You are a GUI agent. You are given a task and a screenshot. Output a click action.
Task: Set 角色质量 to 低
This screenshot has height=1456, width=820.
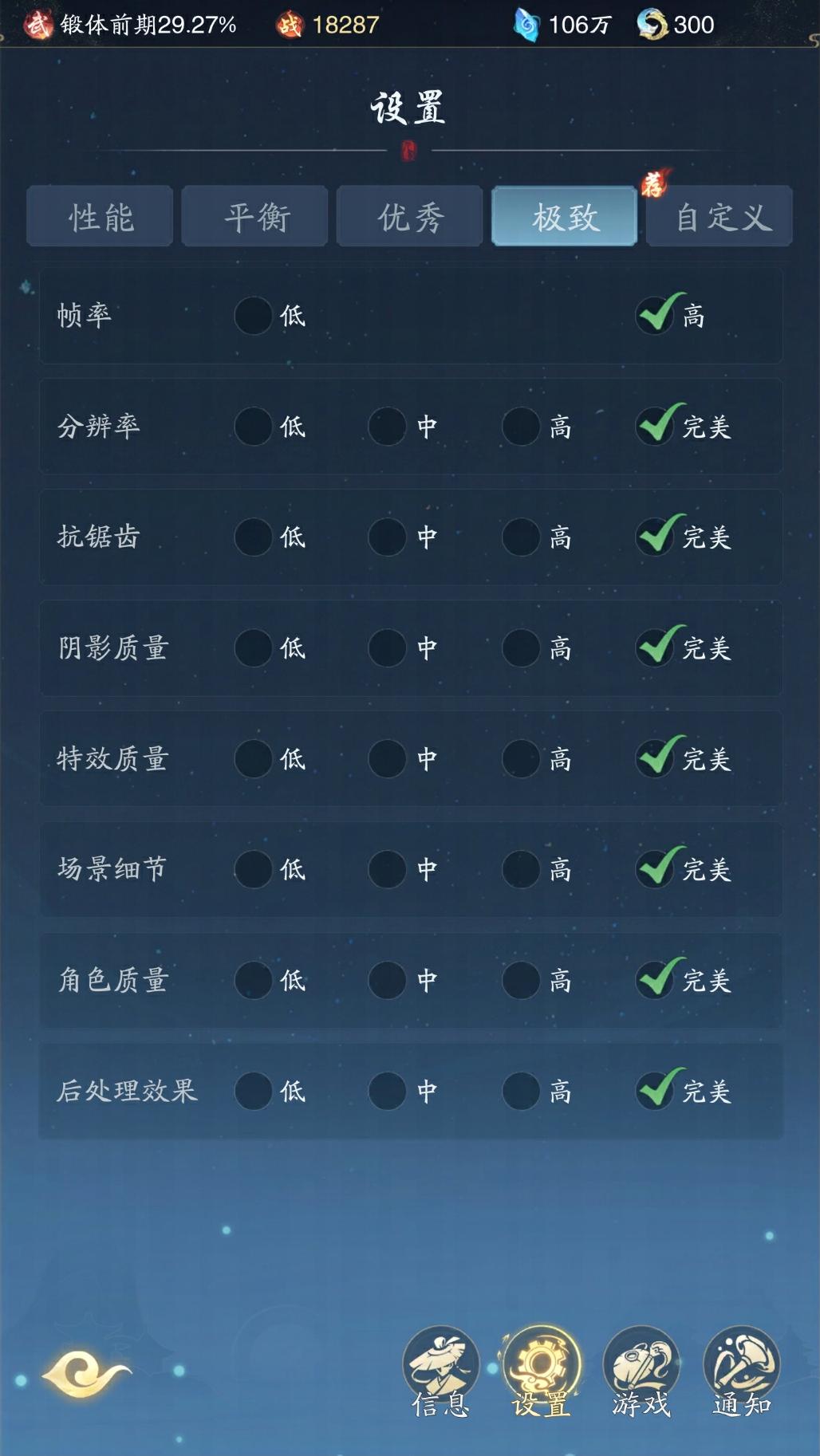pyautogui.click(x=254, y=980)
